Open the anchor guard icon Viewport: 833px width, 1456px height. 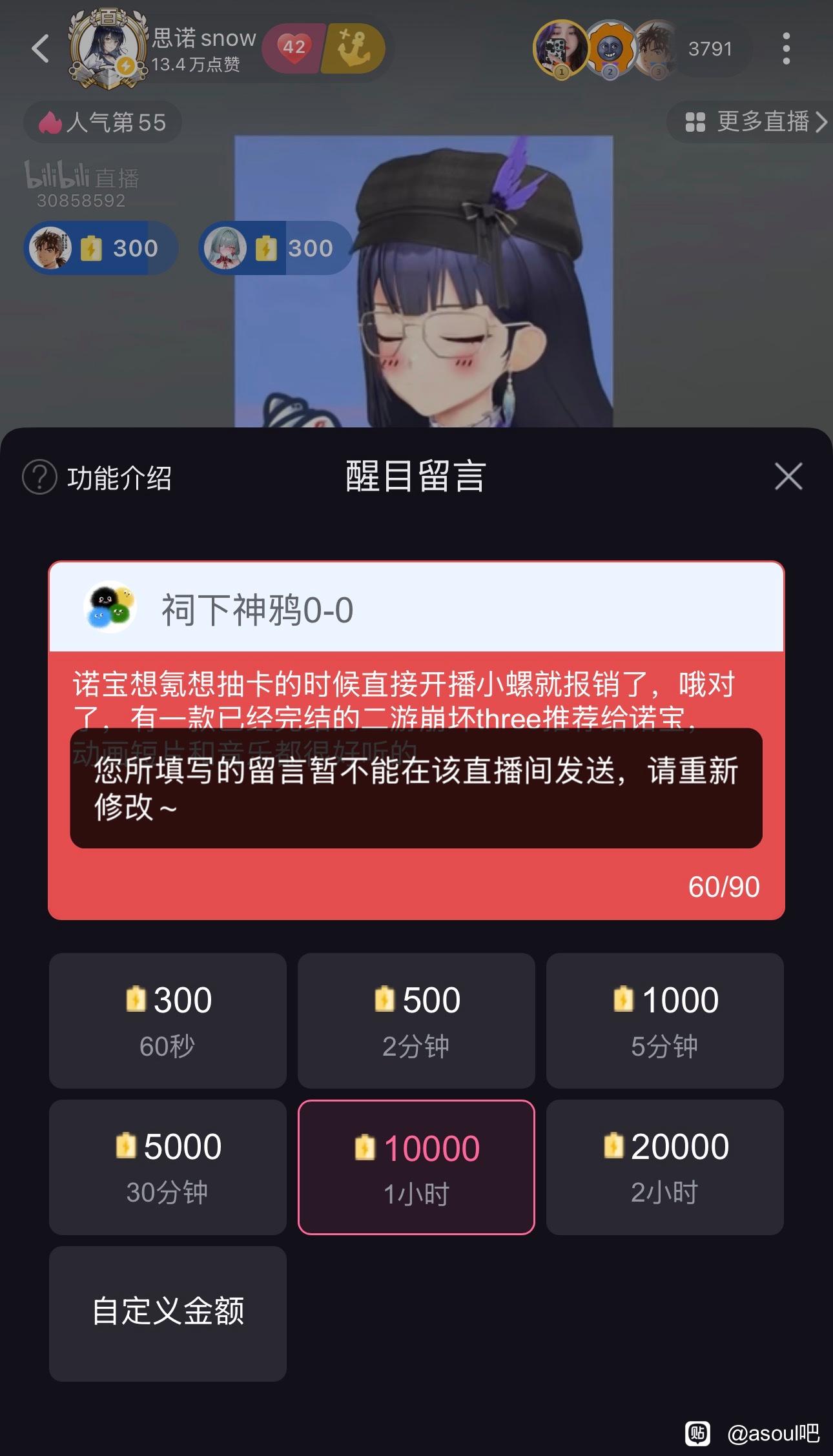355,47
